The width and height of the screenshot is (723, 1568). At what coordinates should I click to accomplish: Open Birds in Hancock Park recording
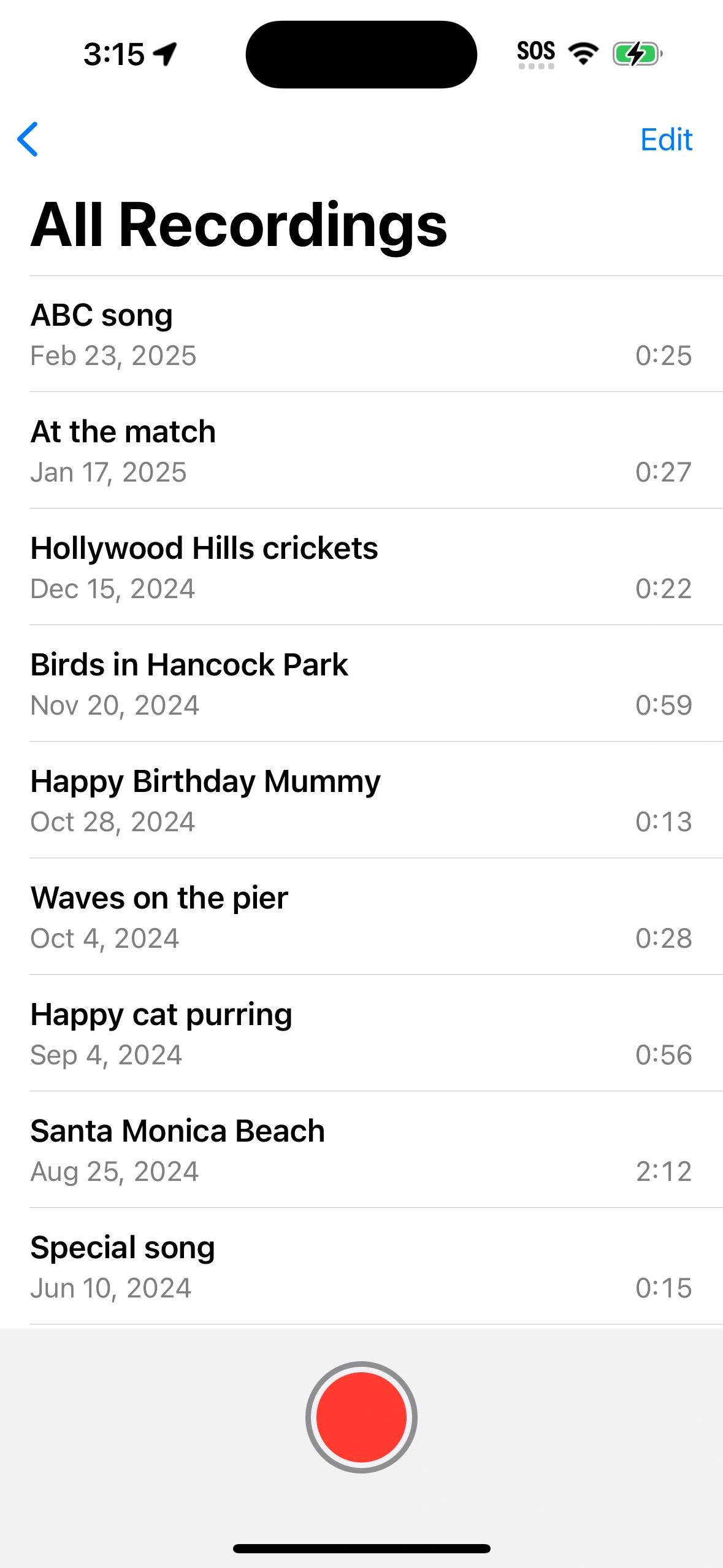coord(361,684)
